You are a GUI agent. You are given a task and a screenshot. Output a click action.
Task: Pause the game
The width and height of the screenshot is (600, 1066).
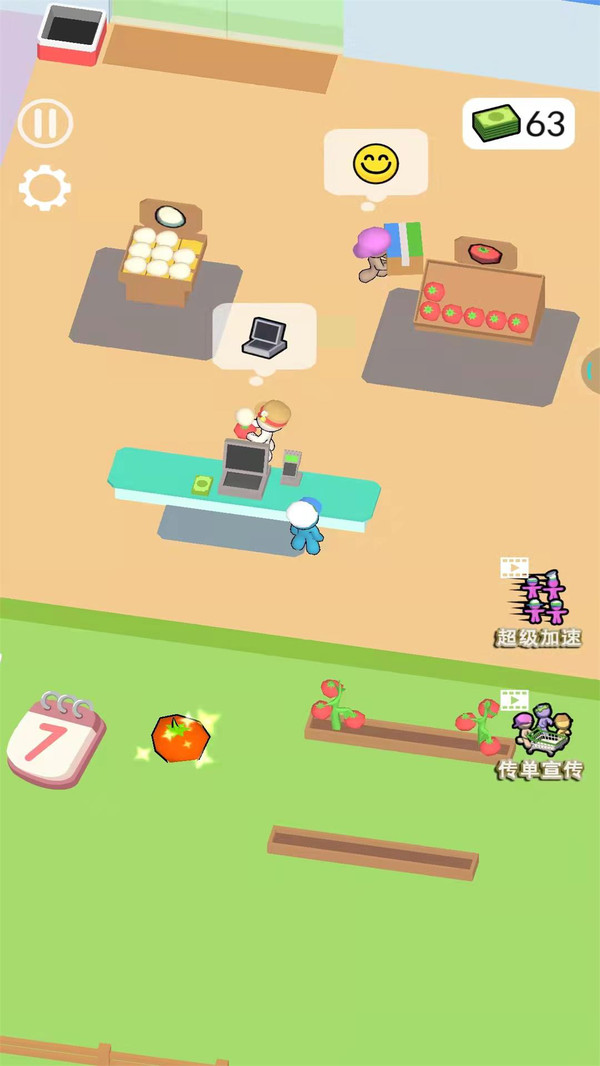[45, 123]
